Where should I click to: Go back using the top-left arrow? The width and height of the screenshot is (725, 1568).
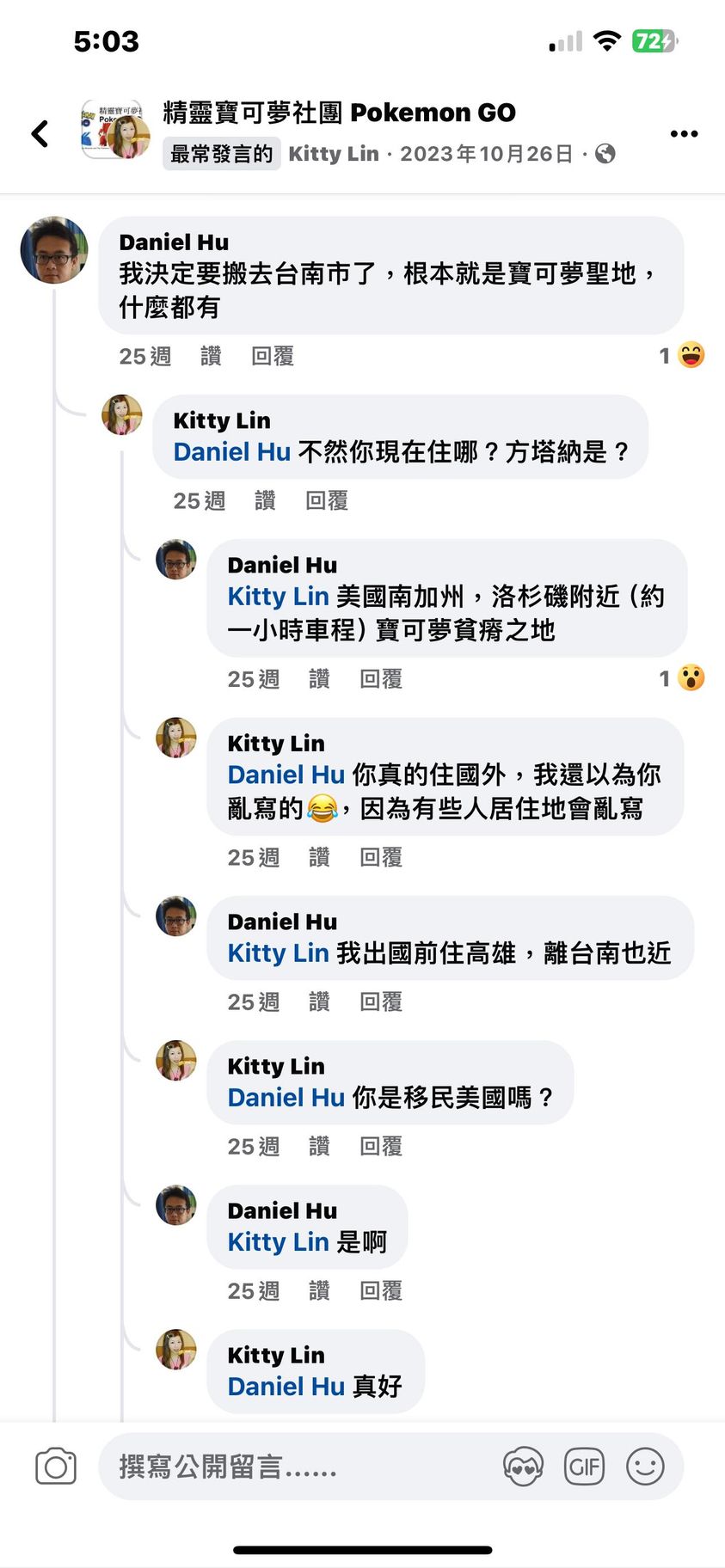tap(40, 133)
